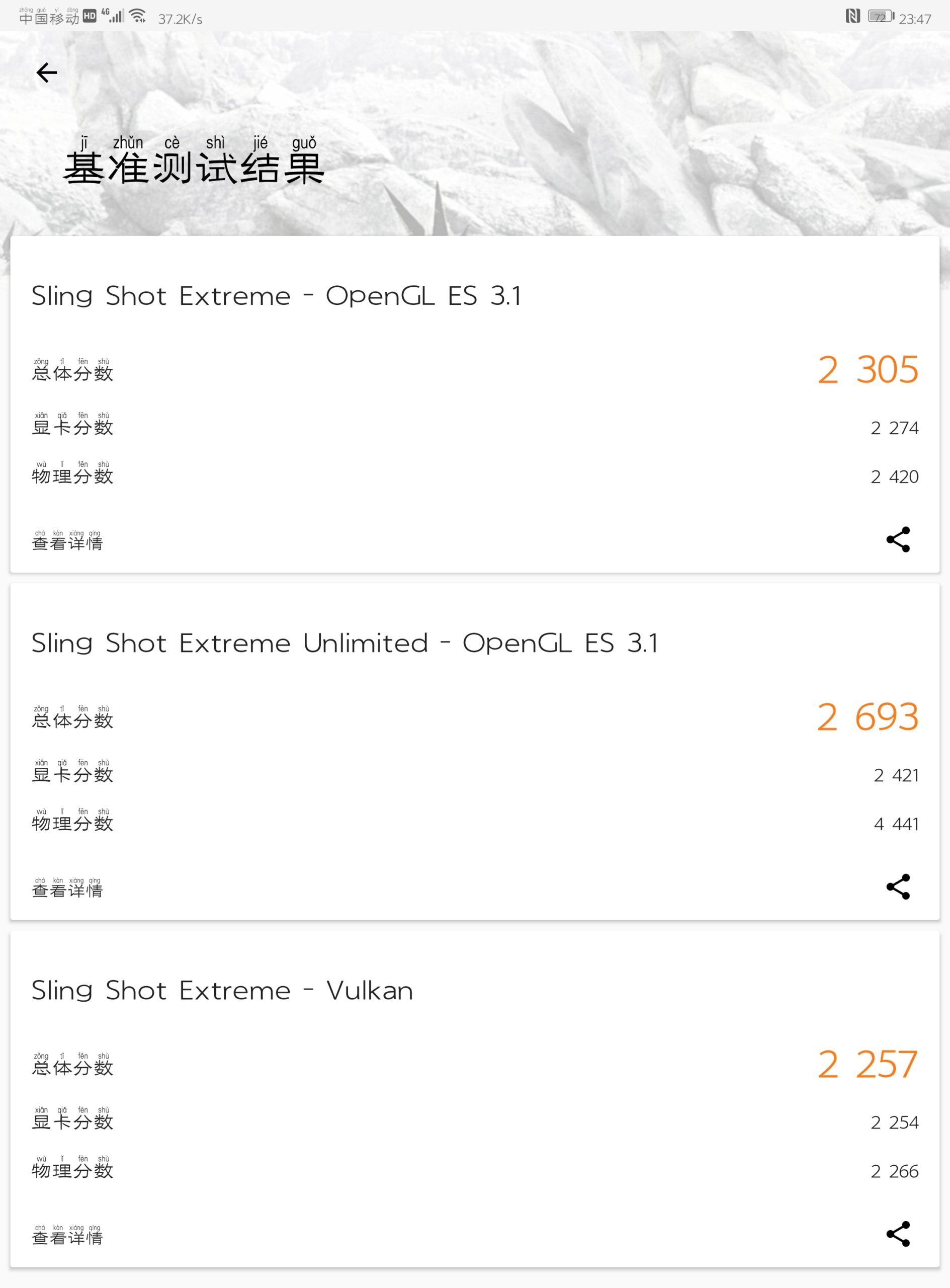This screenshot has width=950, height=1288.
Task: Share the Sling Shot Extreme OpenGL ES 3.1 result
Action: pyautogui.click(x=897, y=539)
